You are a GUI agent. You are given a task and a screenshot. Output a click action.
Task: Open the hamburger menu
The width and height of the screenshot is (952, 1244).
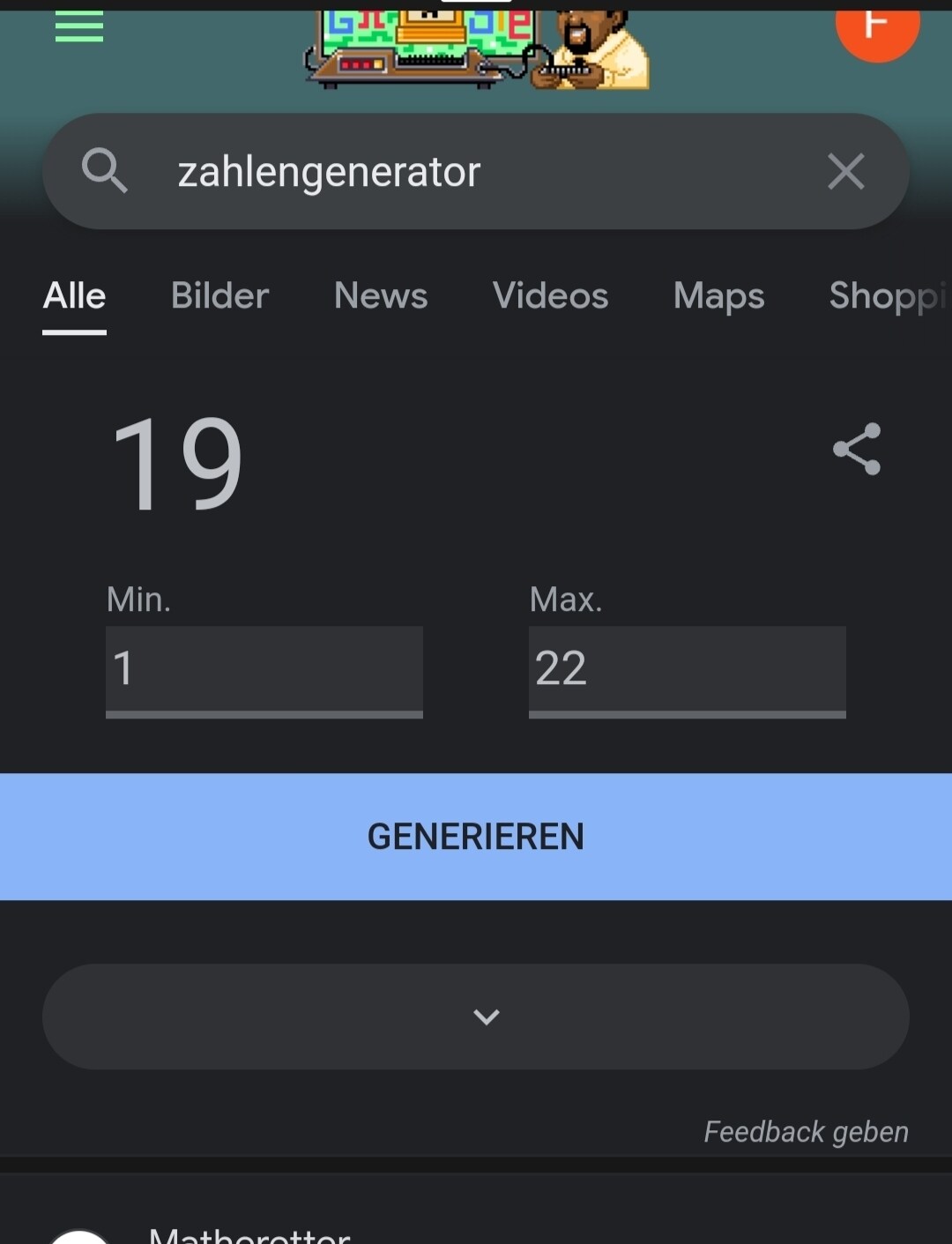79,26
